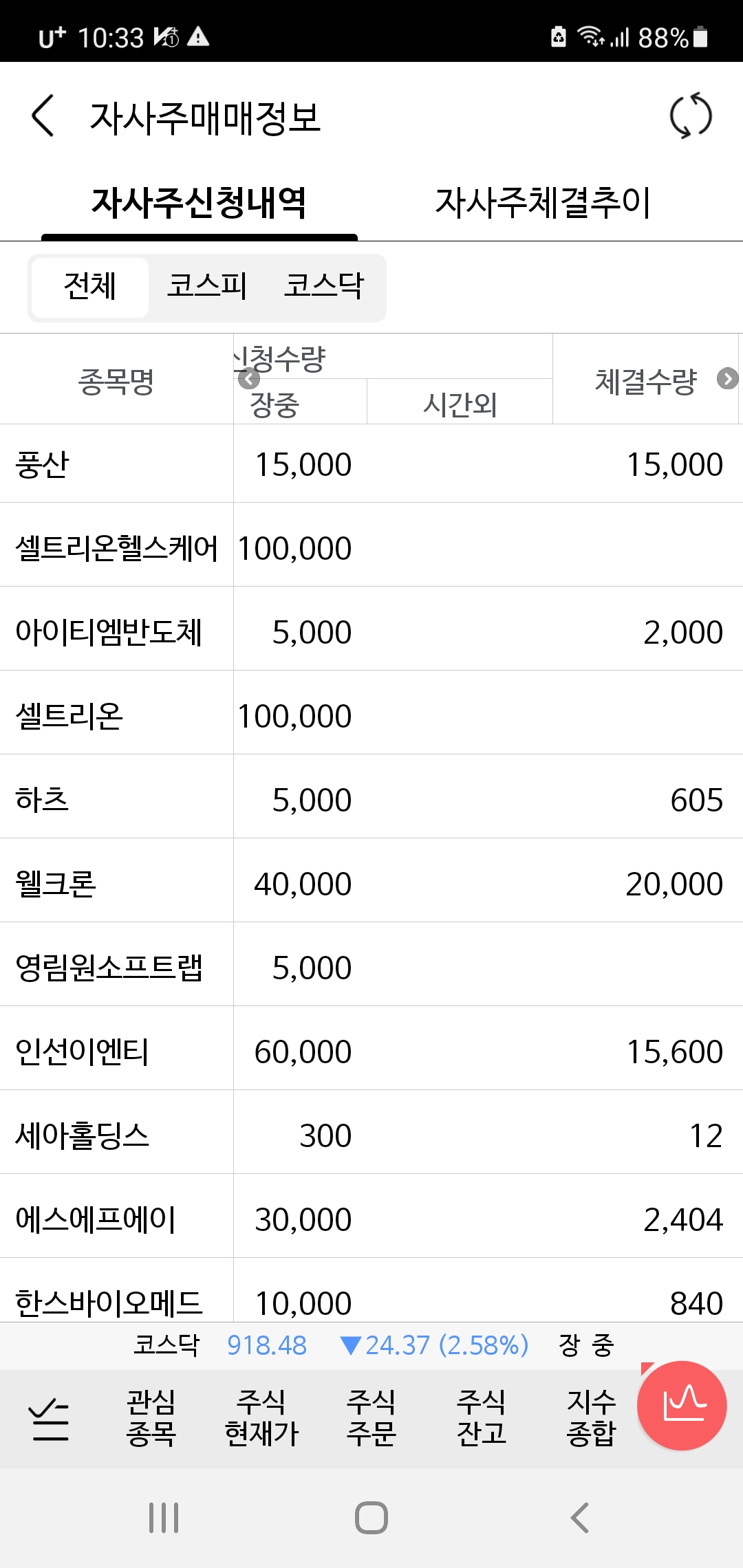
Task: Open 주식잔고 from bottom bar
Action: 482,1418
